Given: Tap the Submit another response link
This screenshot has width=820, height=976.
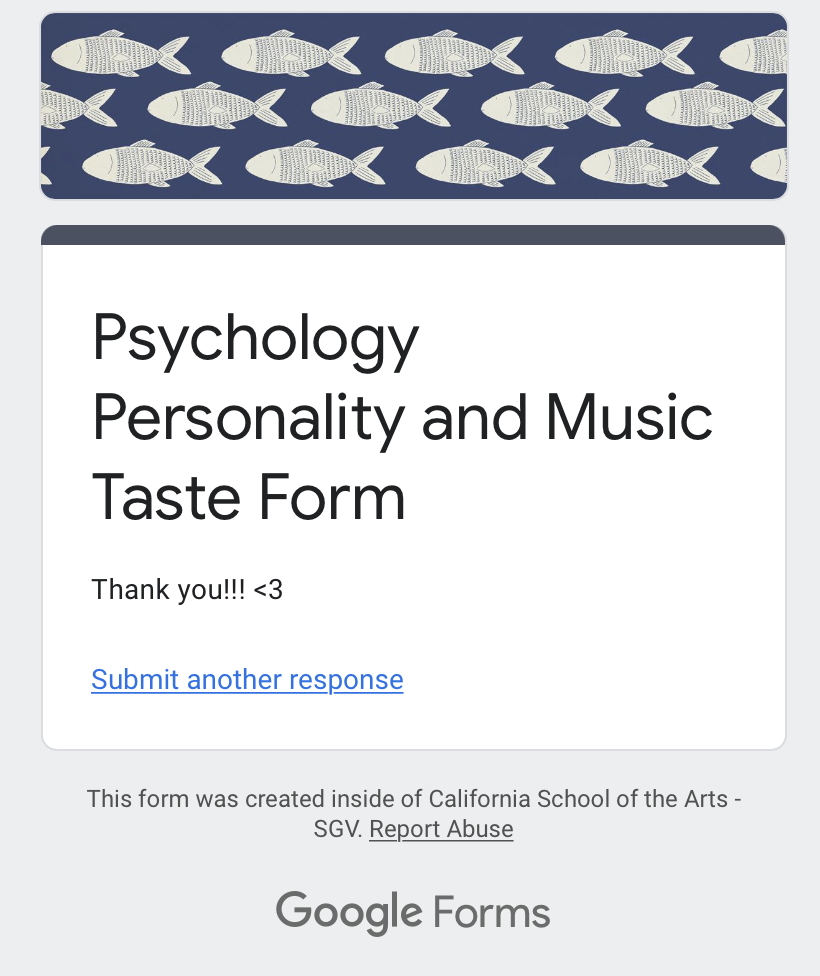Looking at the screenshot, I should click(247, 680).
